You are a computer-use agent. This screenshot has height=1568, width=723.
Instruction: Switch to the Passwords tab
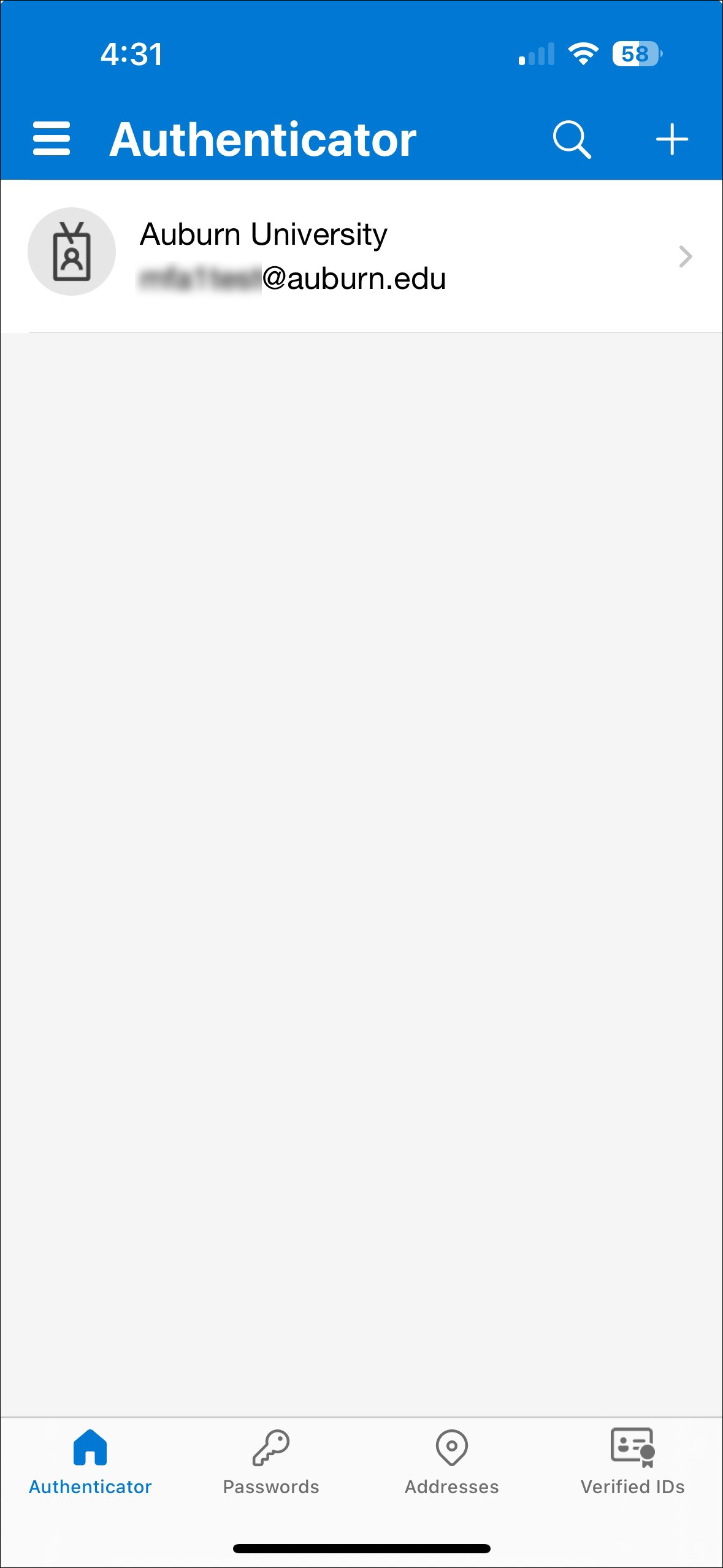[271, 1472]
